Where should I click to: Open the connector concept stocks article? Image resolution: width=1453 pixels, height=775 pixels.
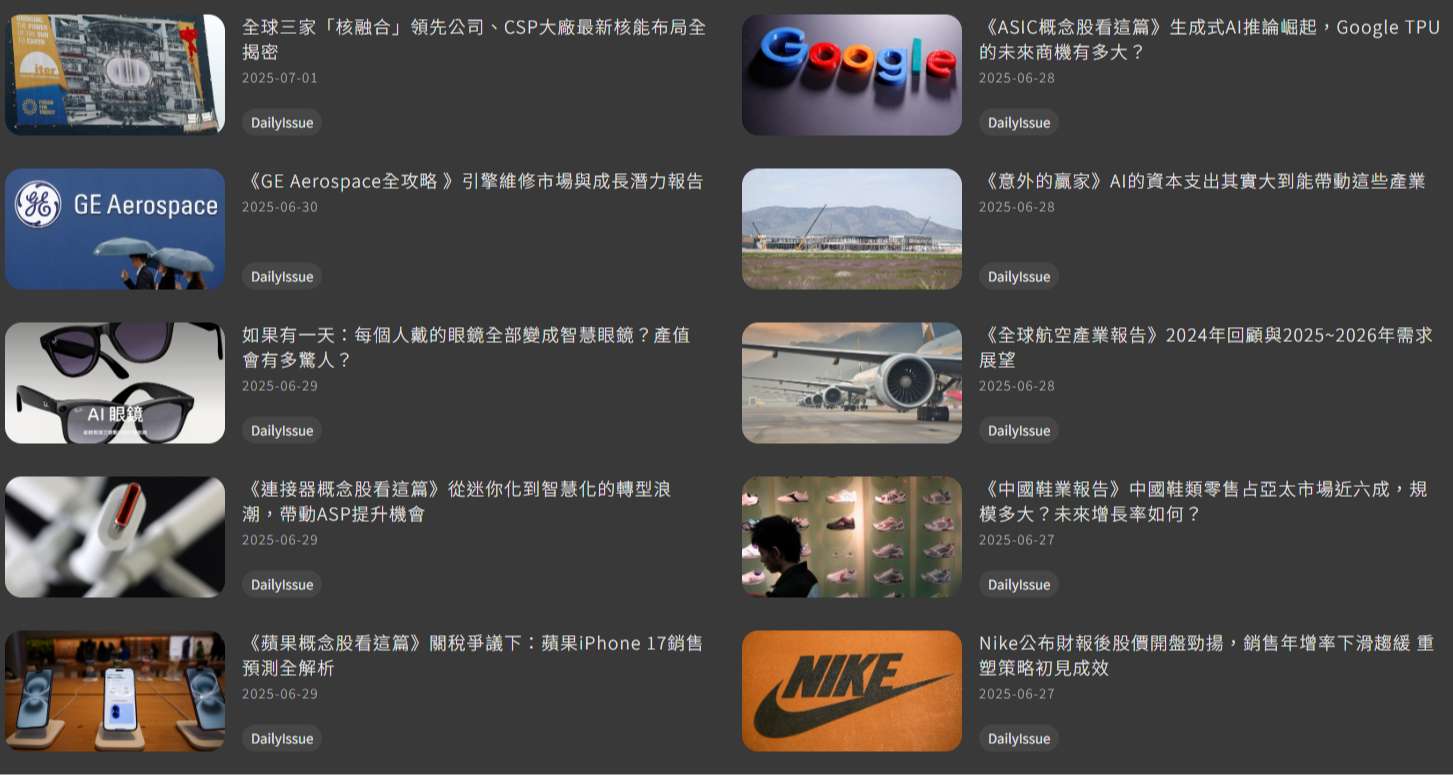pos(456,501)
